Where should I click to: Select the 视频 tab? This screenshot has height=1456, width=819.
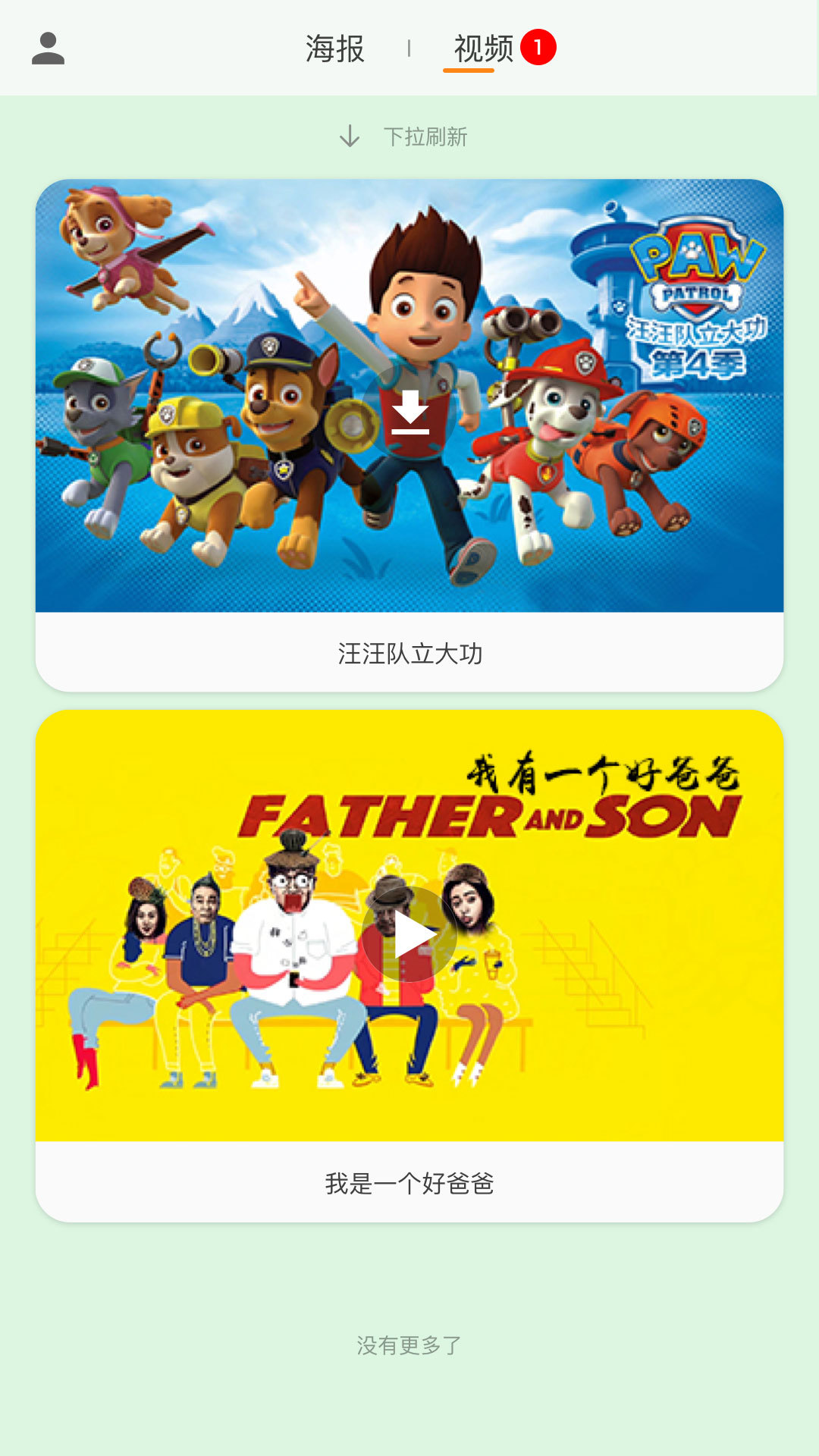click(484, 49)
